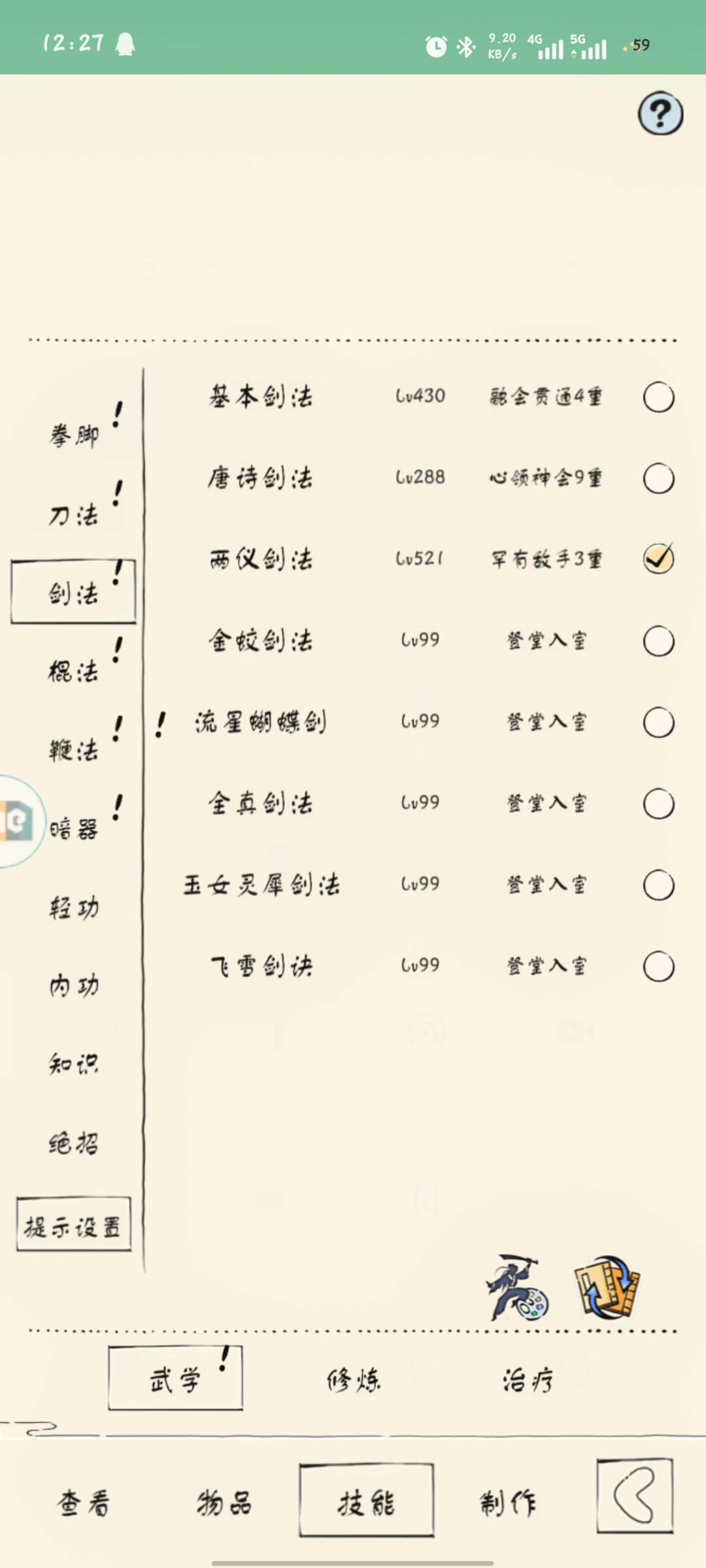The width and height of the screenshot is (706, 1568).
Task: Switch to the 绝招 category
Action: [x=74, y=1143]
